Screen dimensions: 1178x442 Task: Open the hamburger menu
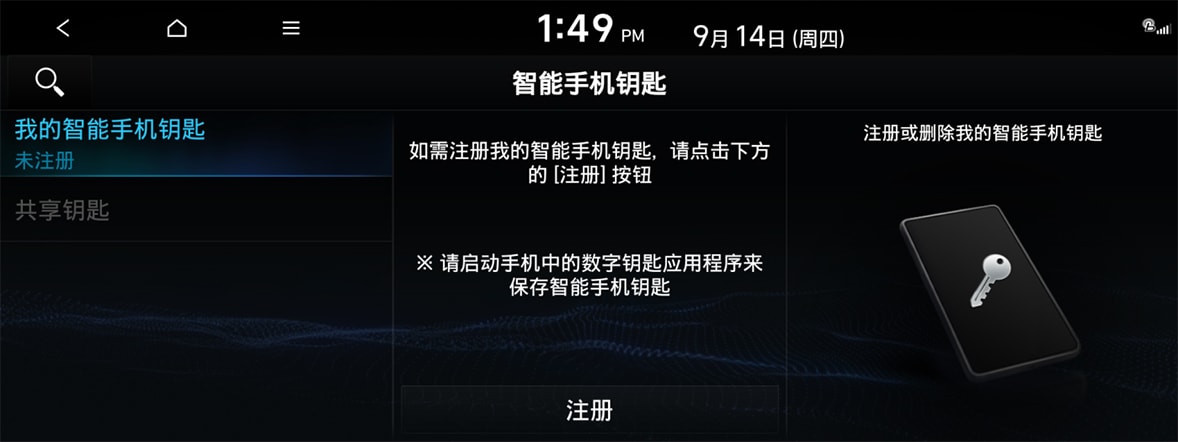tap(291, 29)
